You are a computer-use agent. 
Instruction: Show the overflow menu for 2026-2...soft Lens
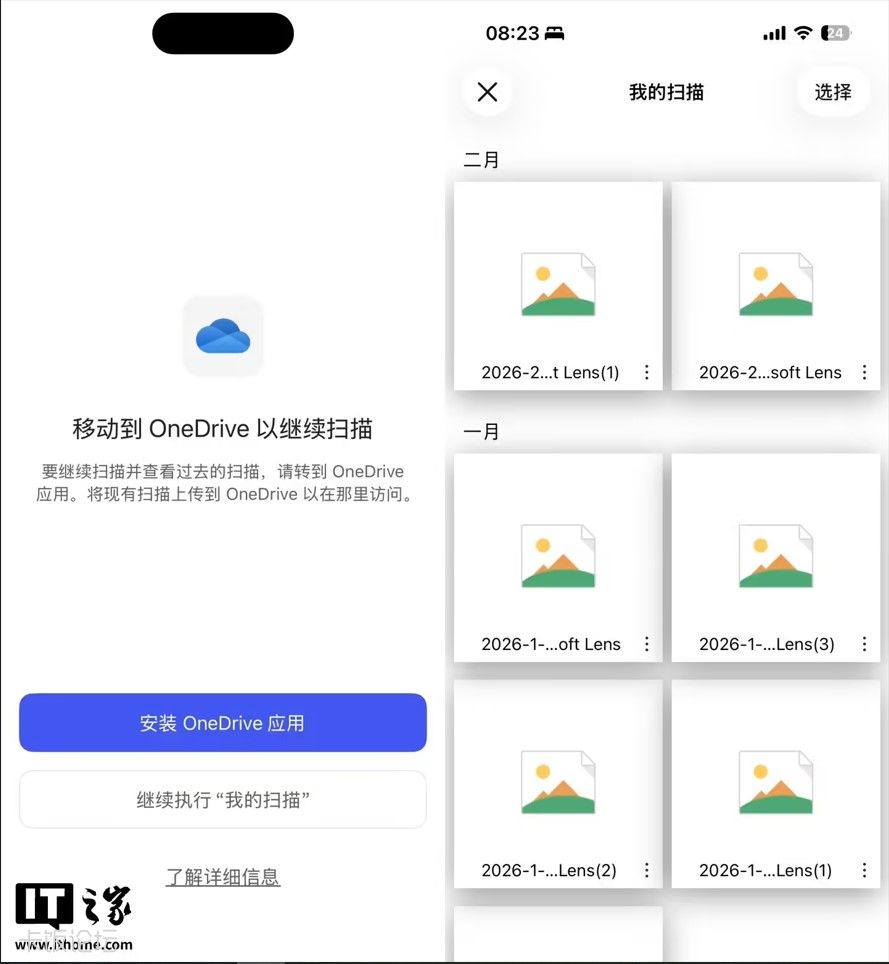[x=865, y=373]
